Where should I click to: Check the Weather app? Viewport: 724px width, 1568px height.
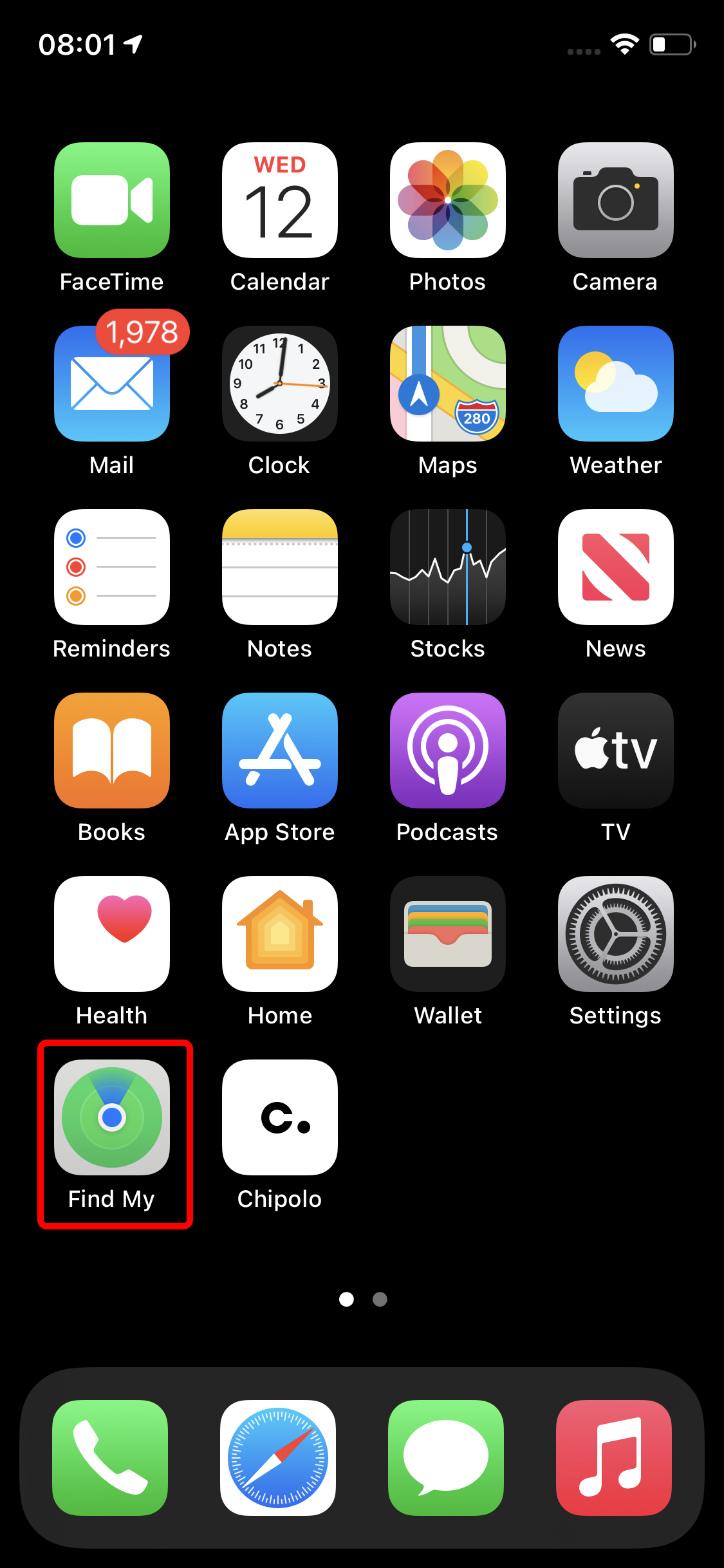click(615, 384)
